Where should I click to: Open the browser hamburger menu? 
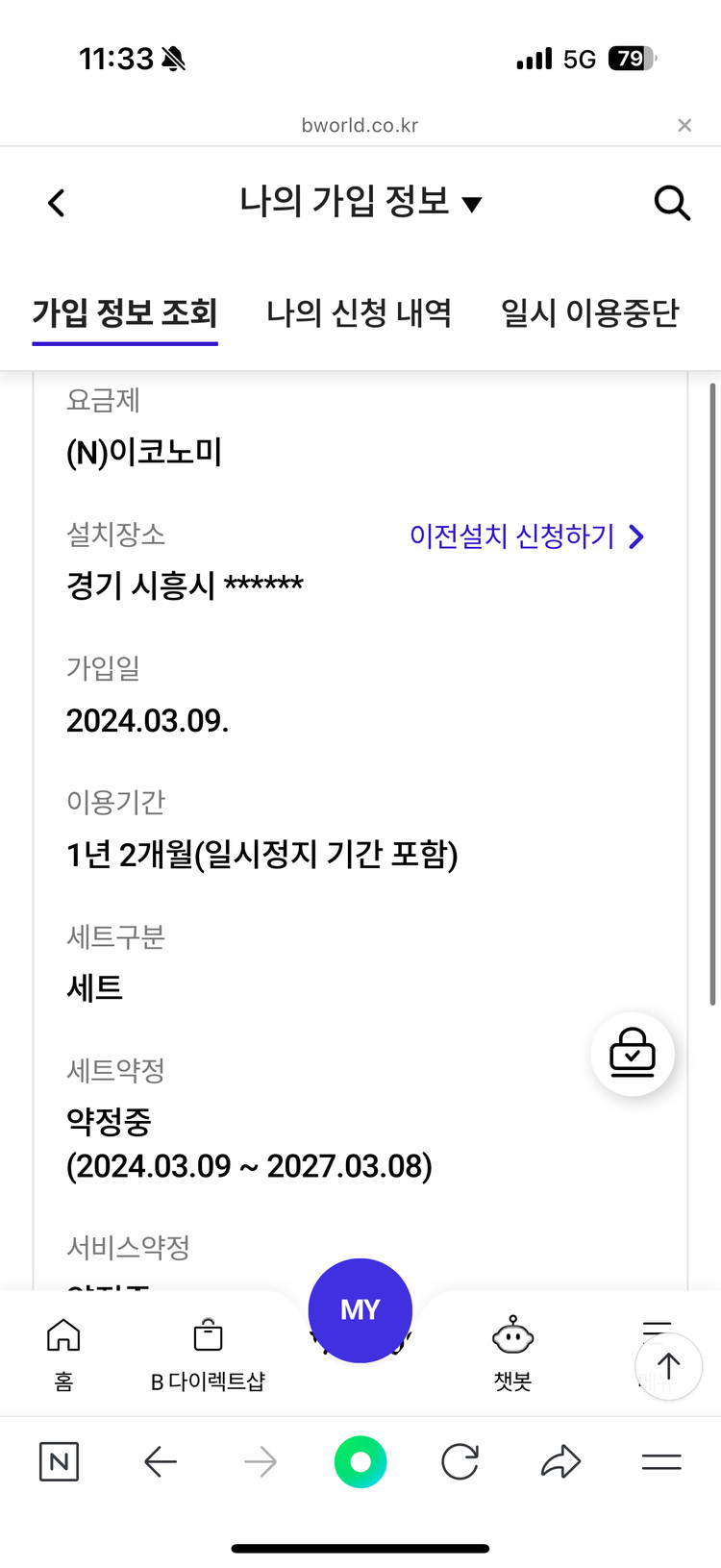tap(660, 1462)
